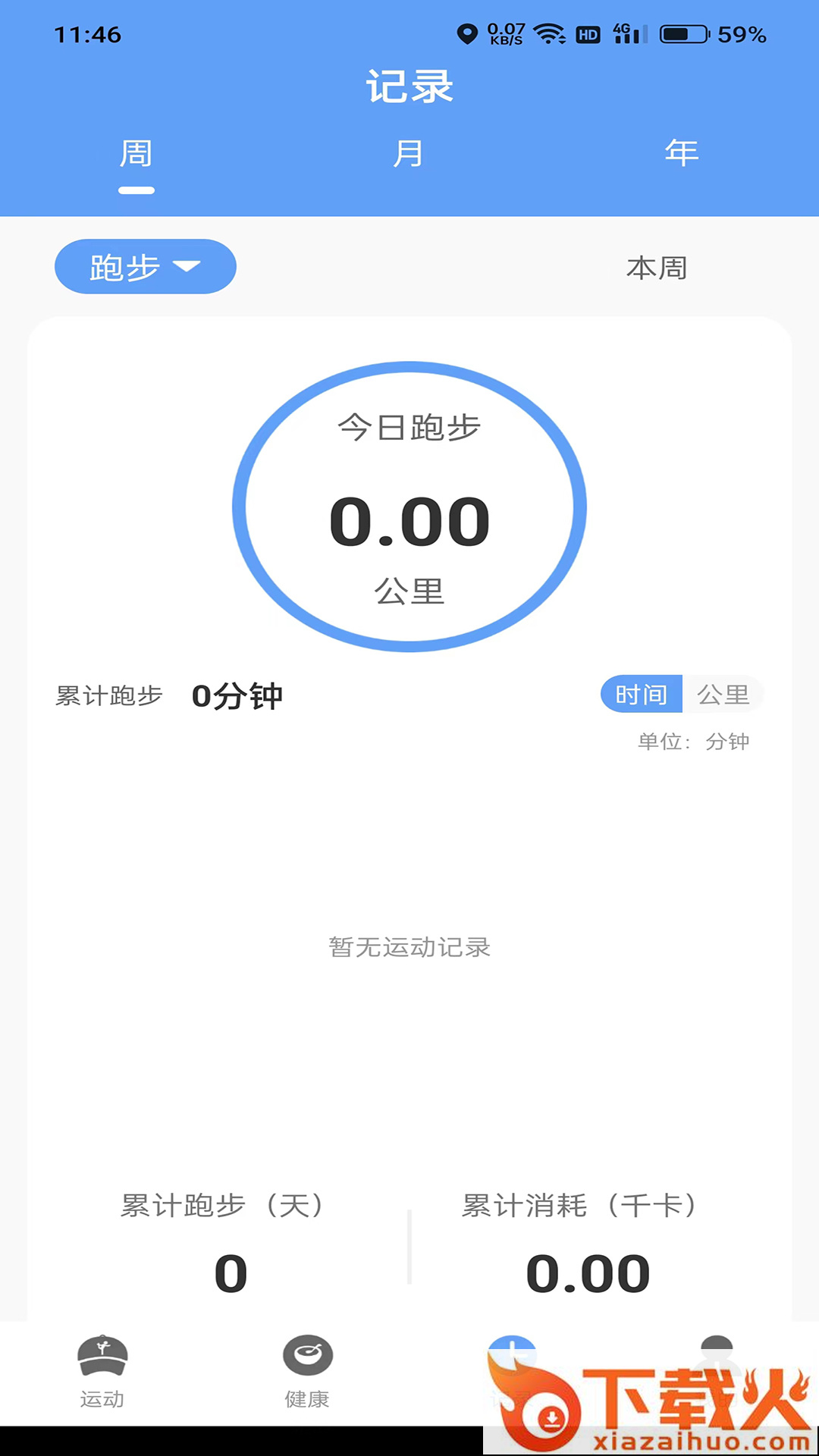Image resolution: width=819 pixels, height=1456 pixels.
Task: Select the 公里 chart option
Action: (x=723, y=694)
